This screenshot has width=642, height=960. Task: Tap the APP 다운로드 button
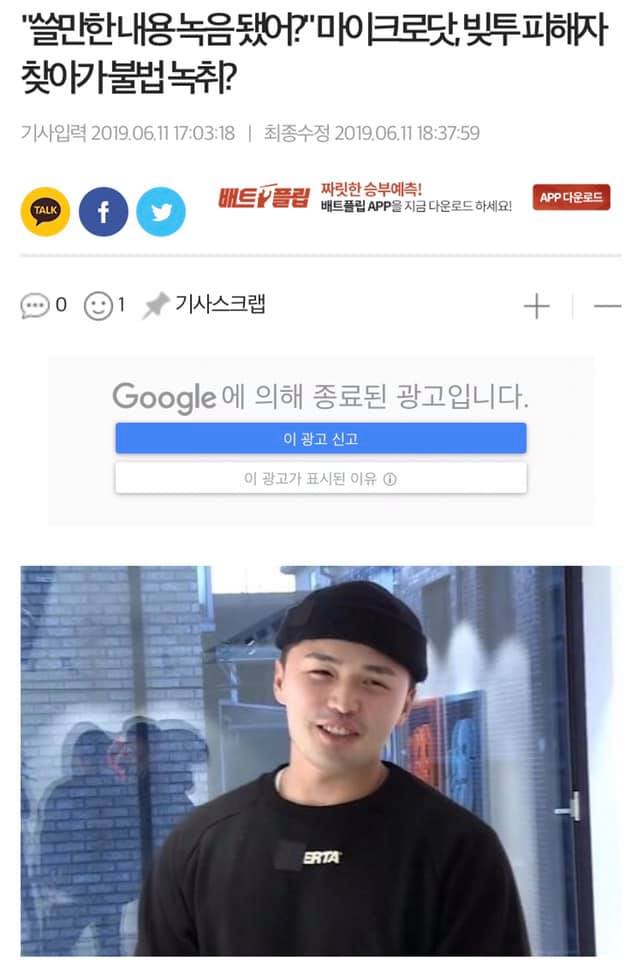coord(571,197)
